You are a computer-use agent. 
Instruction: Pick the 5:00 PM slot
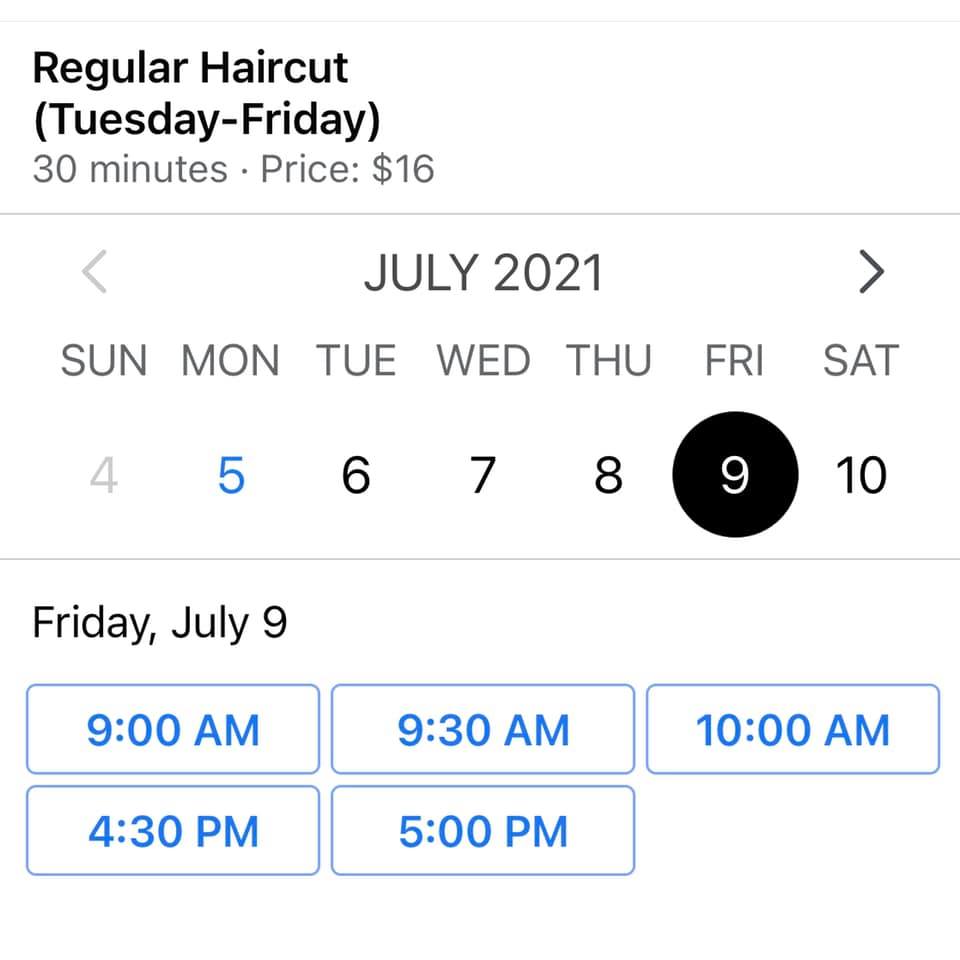click(483, 831)
